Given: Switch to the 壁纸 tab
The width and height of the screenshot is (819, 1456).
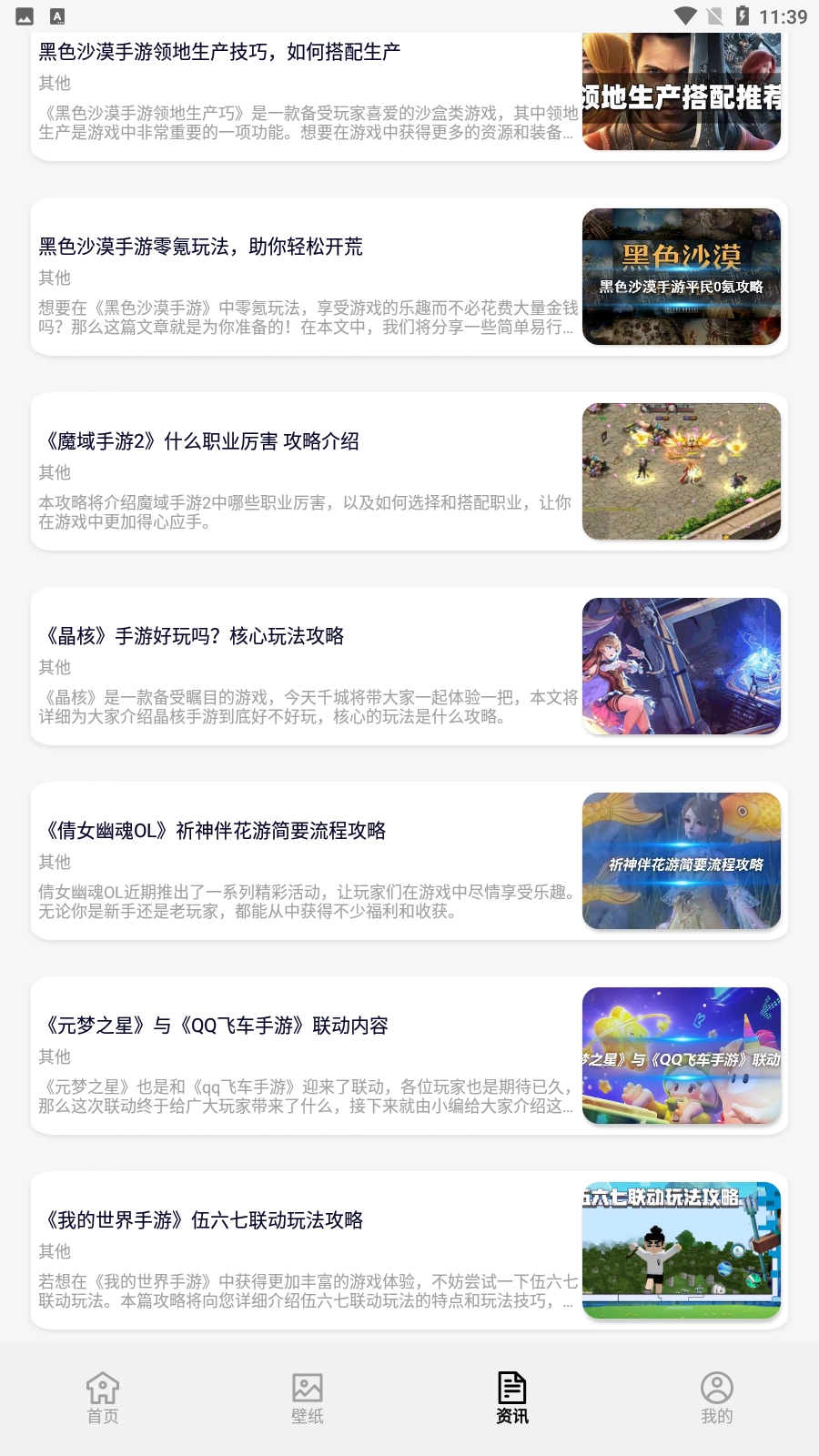Looking at the screenshot, I should point(308,1399).
